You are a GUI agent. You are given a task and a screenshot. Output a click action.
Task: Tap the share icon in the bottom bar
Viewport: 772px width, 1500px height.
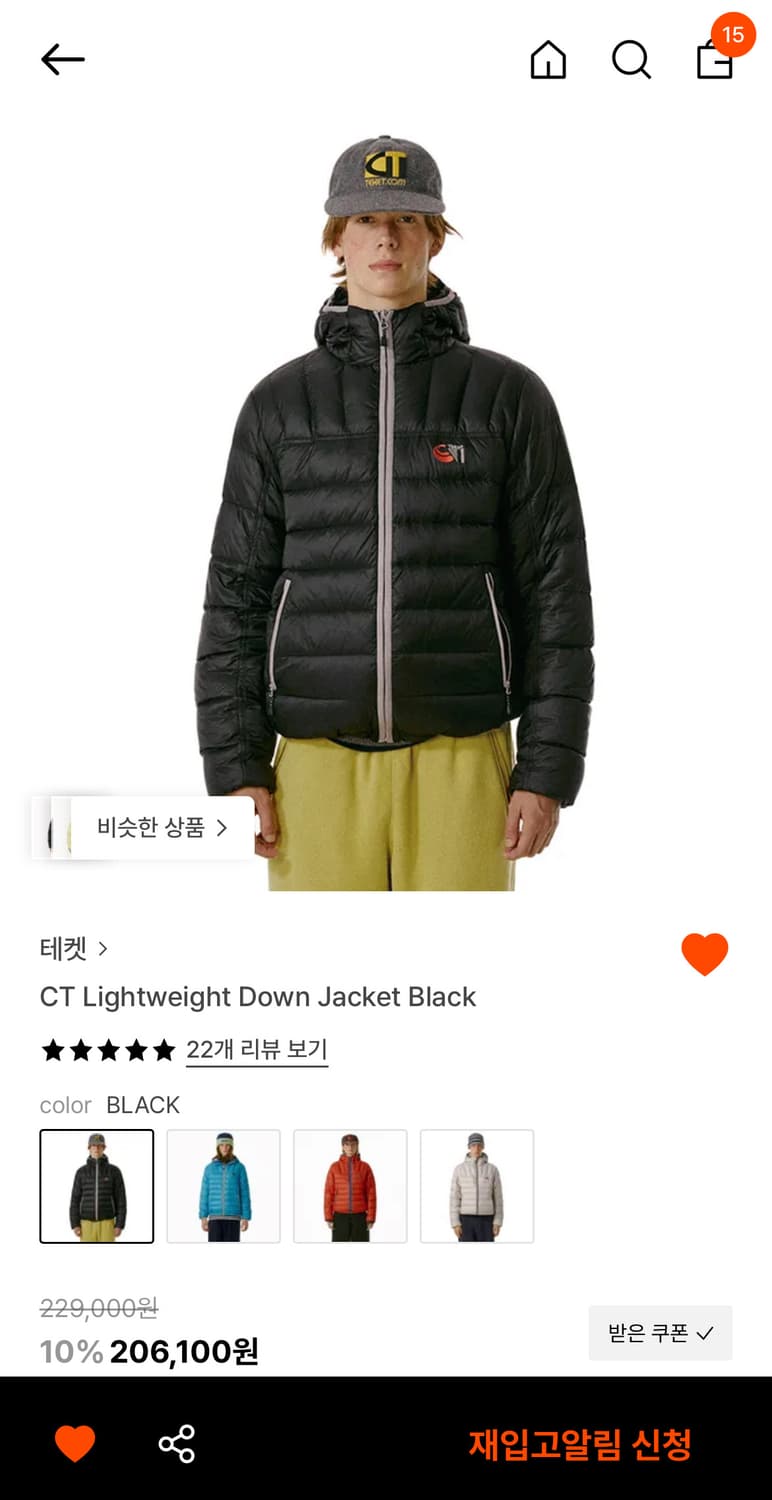(x=176, y=1442)
